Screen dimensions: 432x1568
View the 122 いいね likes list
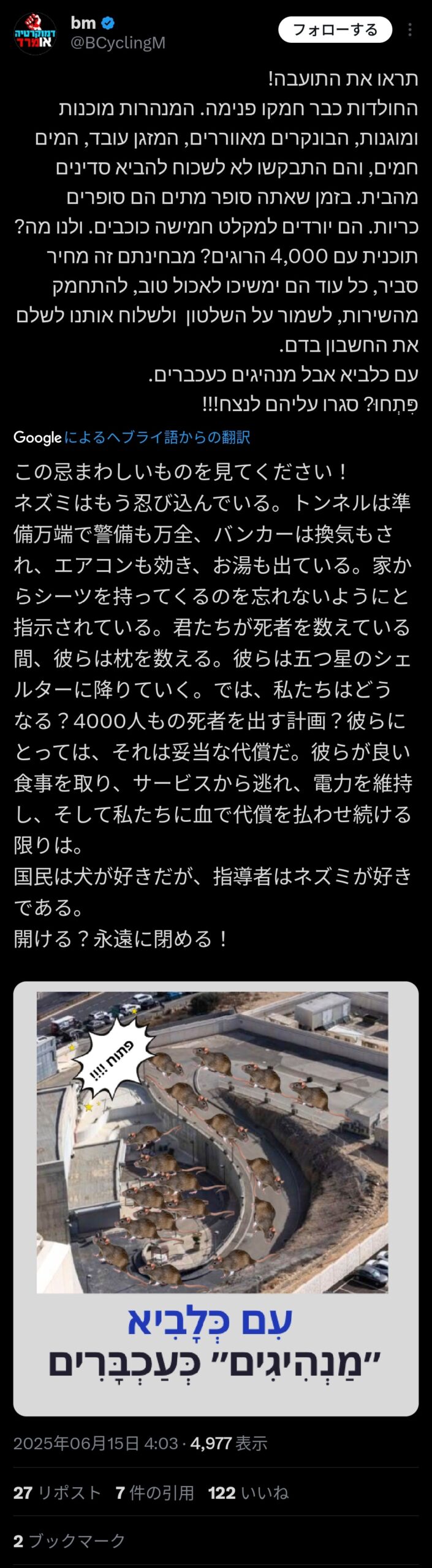(x=248, y=1493)
